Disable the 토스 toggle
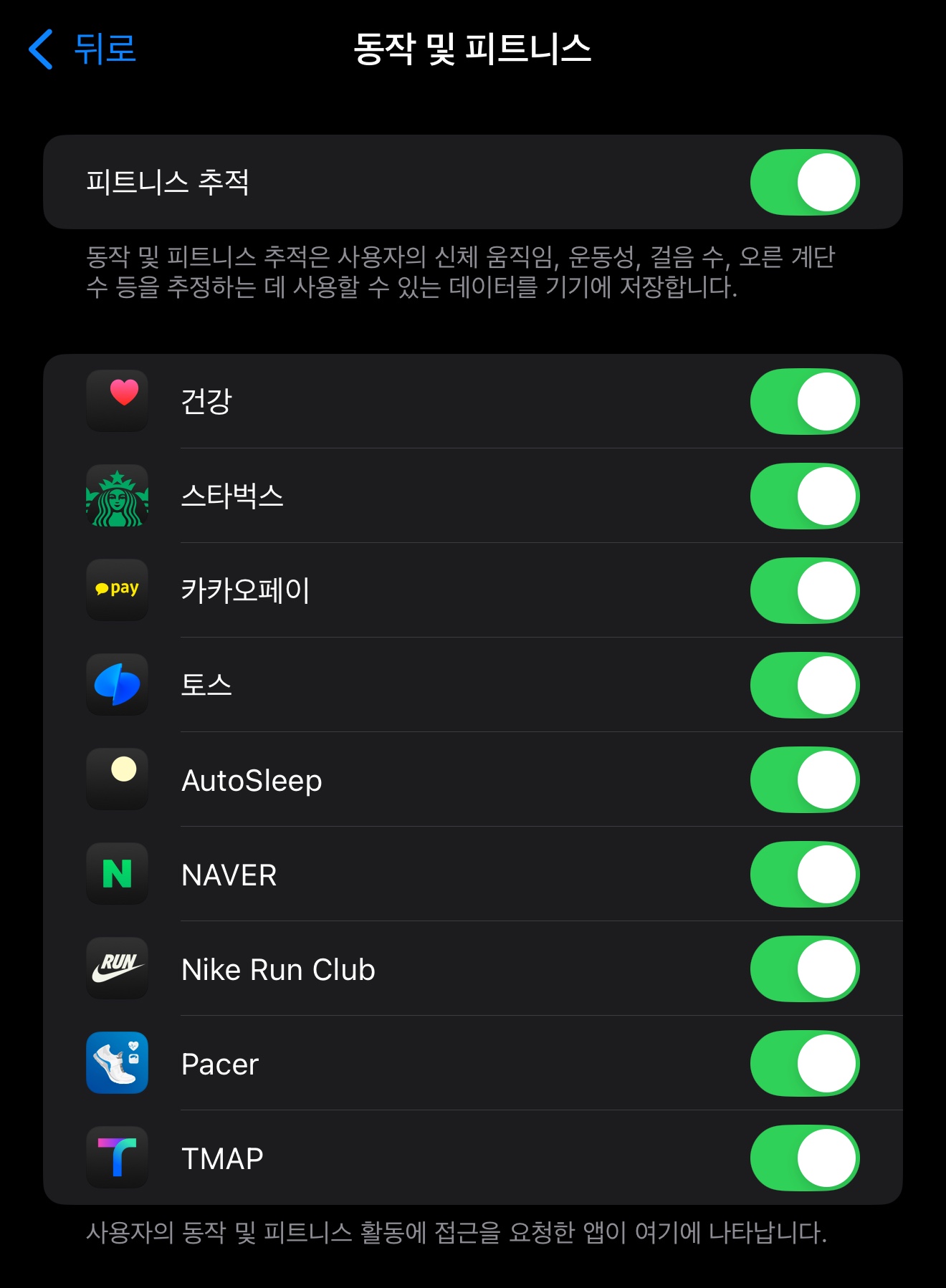This screenshot has height=1288, width=946. click(x=804, y=685)
